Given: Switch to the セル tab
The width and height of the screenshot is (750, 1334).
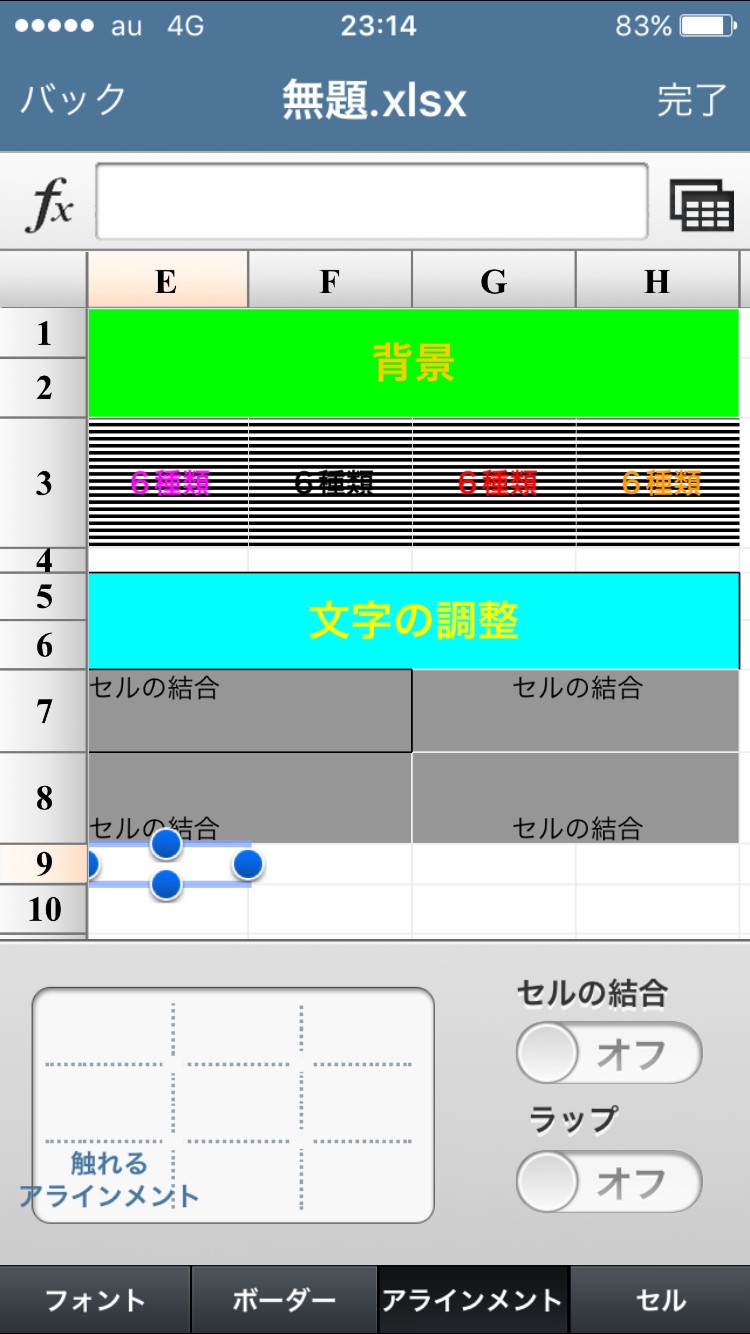Looking at the screenshot, I should point(661,1299).
